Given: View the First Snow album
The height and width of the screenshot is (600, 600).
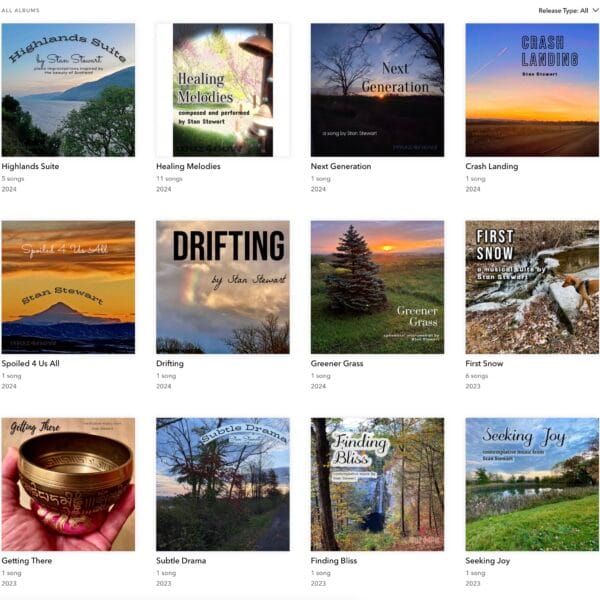Looking at the screenshot, I should click(x=532, y=287).
